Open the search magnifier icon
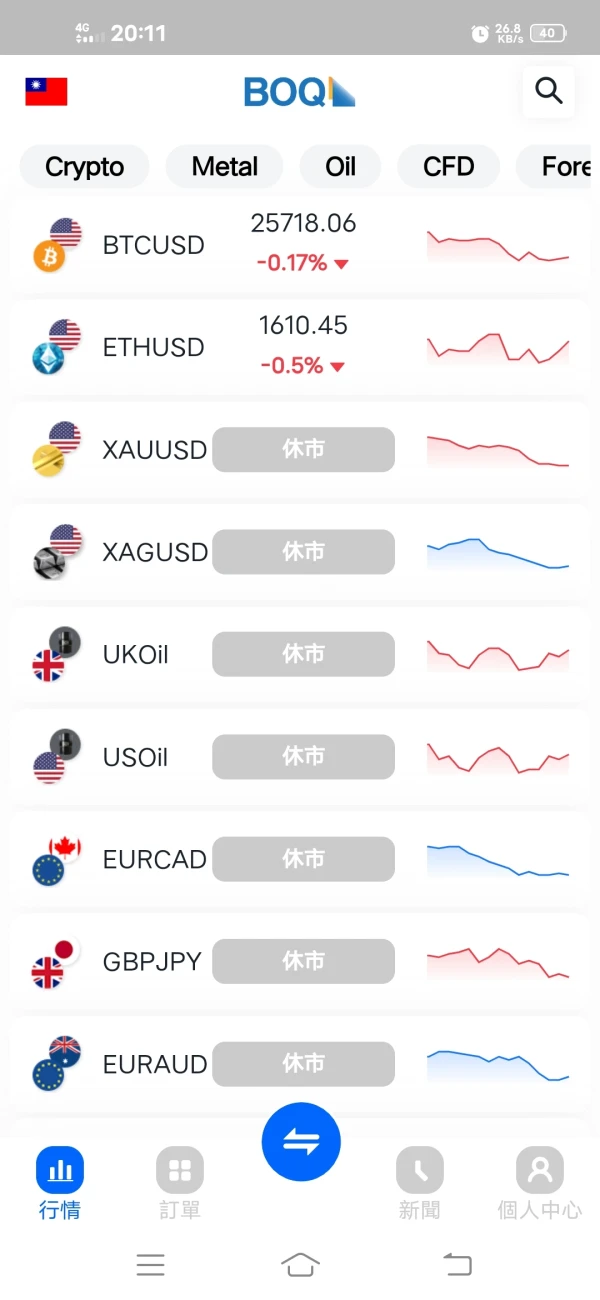600x1300 pixels. (x=548, y=92)
